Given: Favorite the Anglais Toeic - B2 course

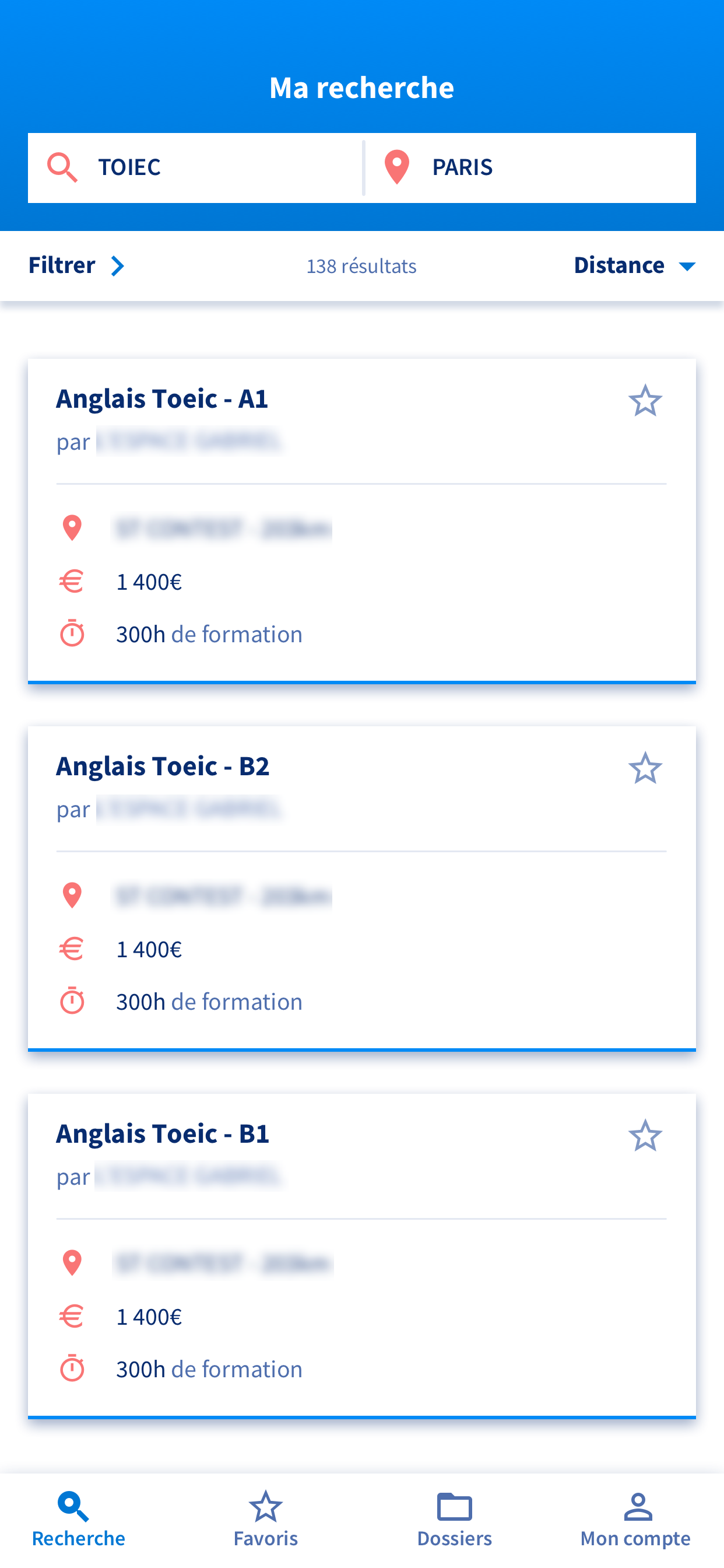Looking at the screenshot, I should pyautogui.click(x=646, y=768).
